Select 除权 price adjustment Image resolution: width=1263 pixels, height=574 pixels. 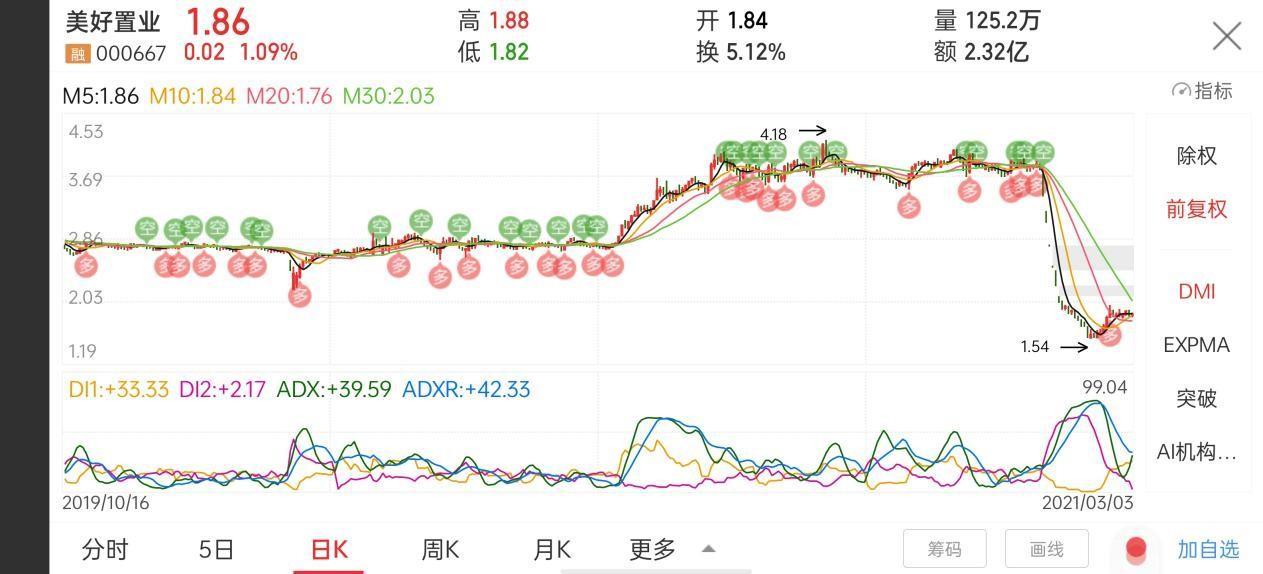pyautogui.click(x=1196, y=156)
